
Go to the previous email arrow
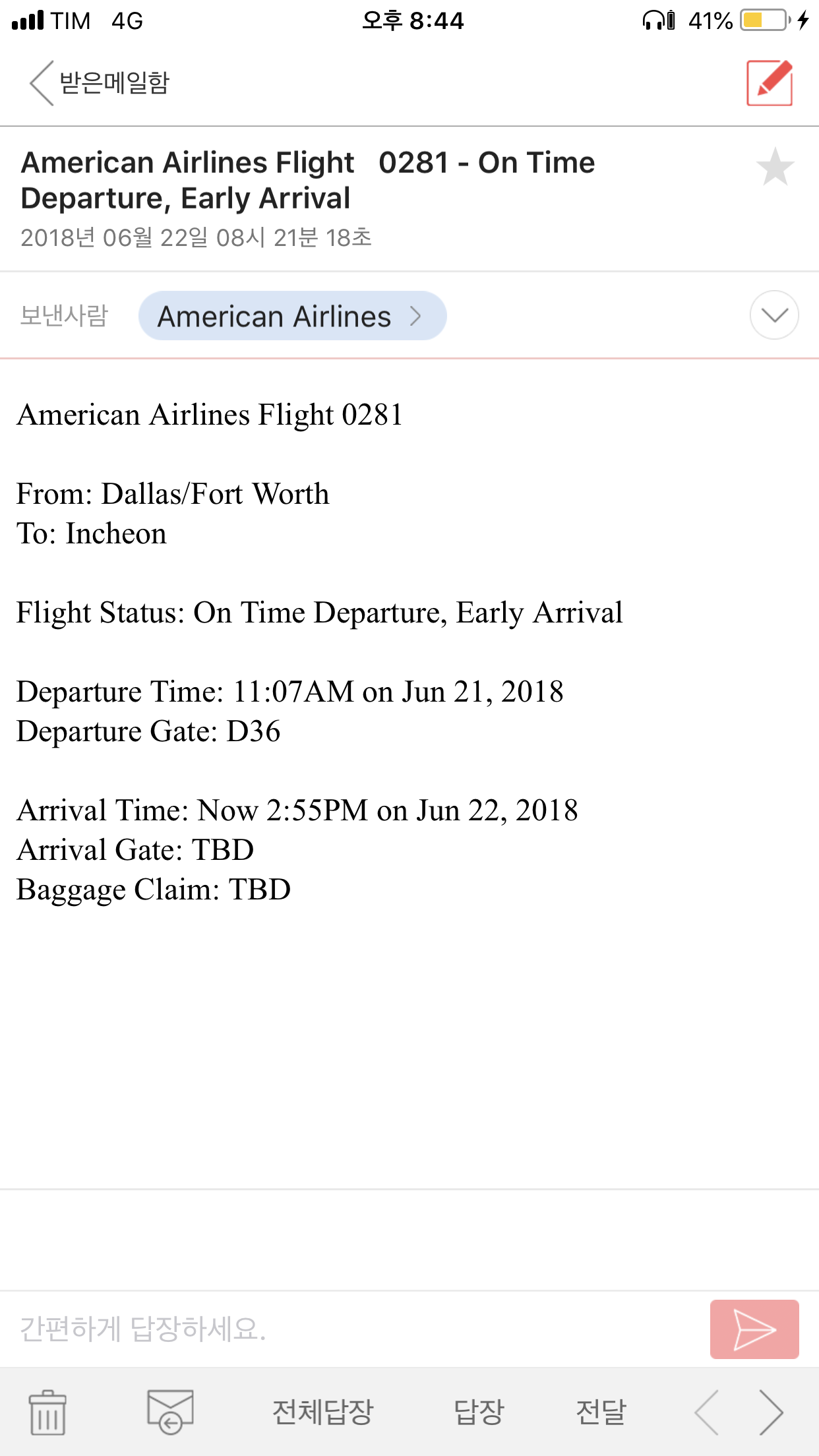[x=706, y=1412]
